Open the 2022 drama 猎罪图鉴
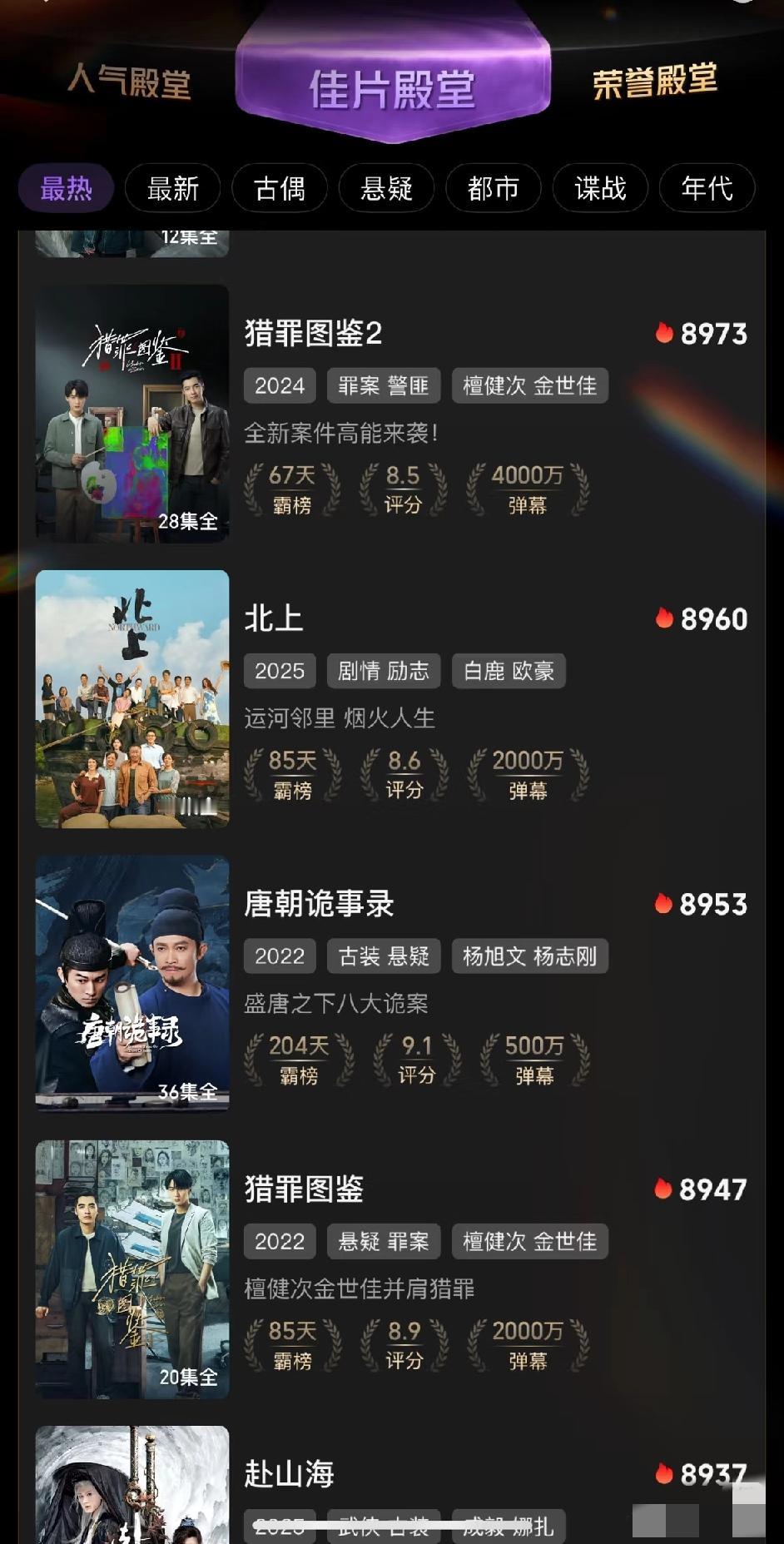 304,1189
